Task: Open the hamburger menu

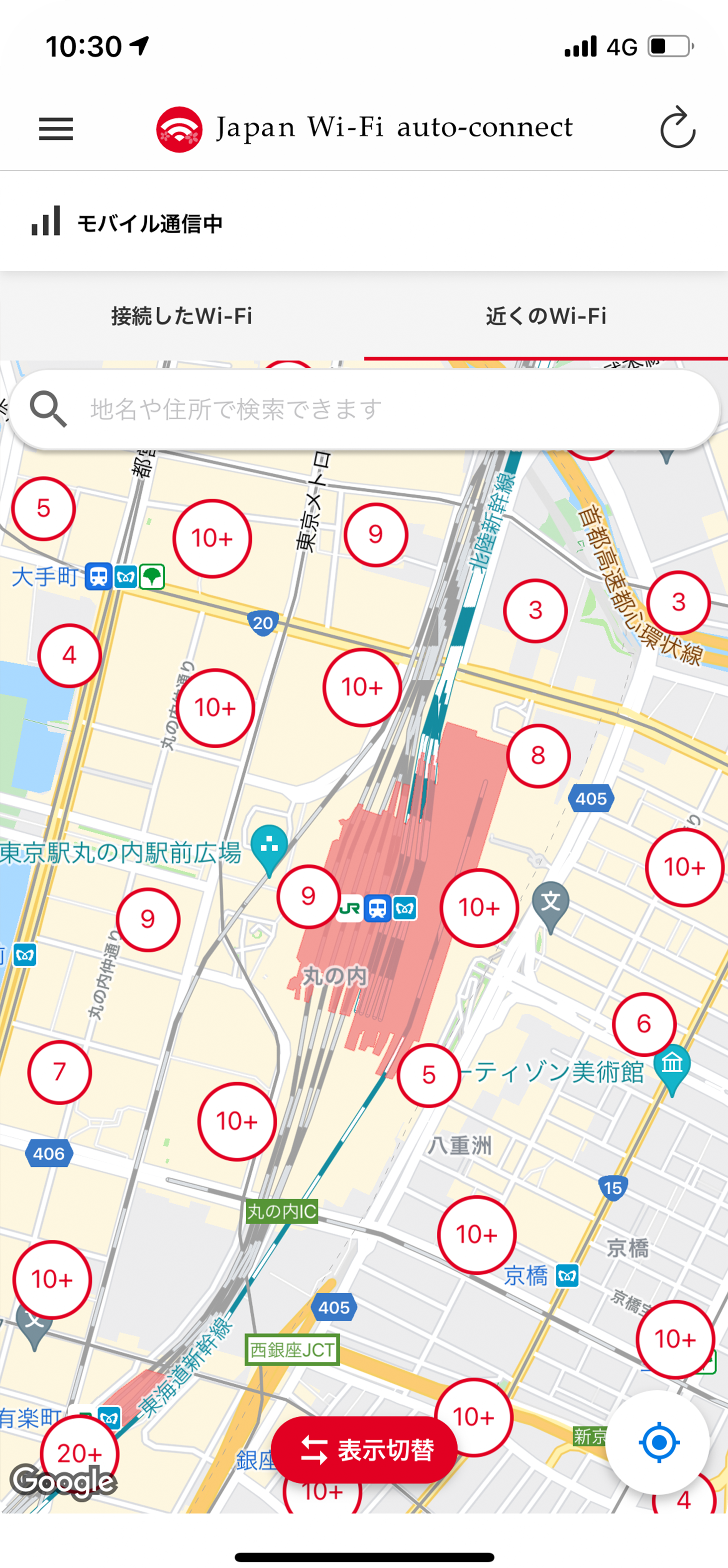Action: pyautogui.click(x=56, y=129)
